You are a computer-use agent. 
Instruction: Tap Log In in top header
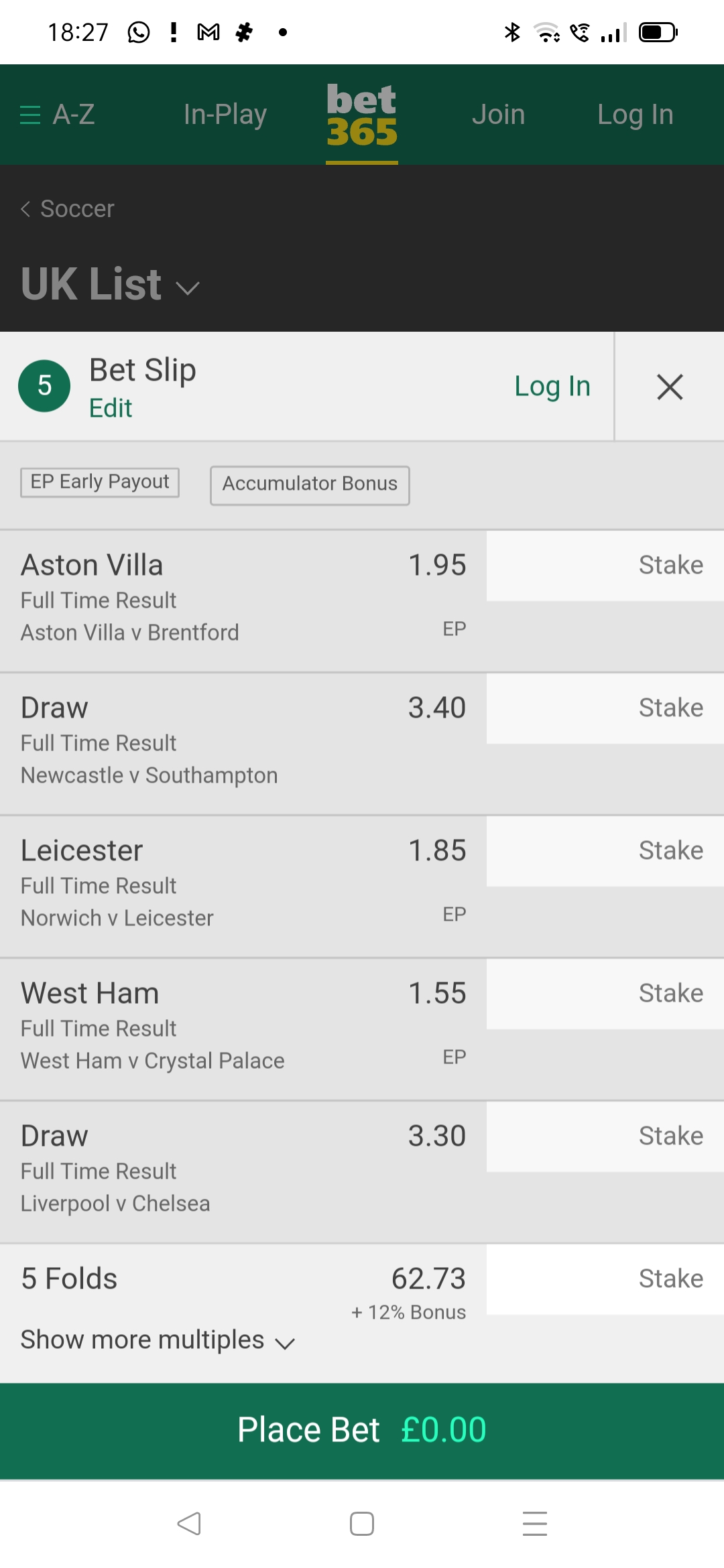click(635, 115)
